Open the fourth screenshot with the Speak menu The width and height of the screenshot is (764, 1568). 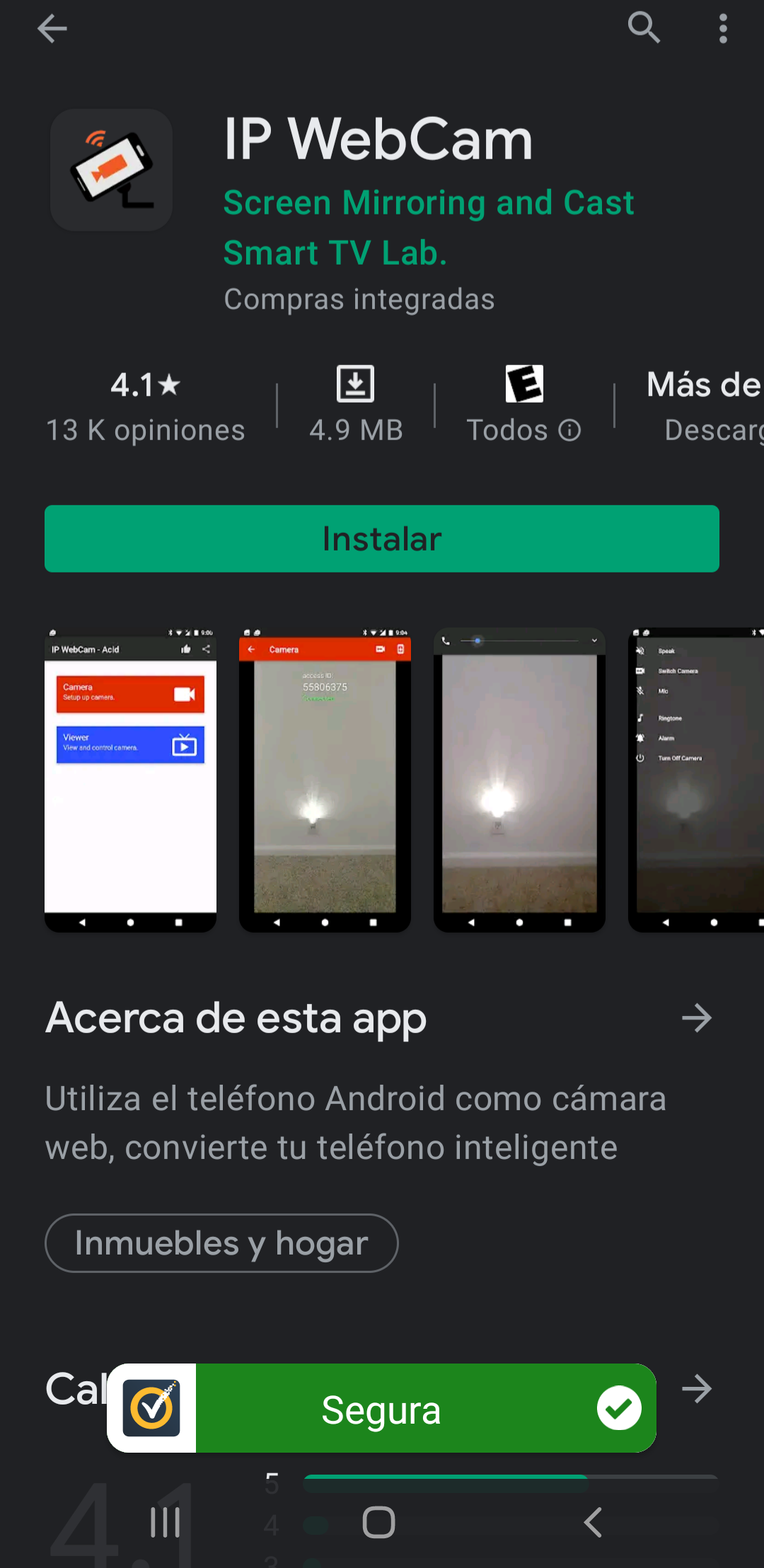(x=697, y=779)
